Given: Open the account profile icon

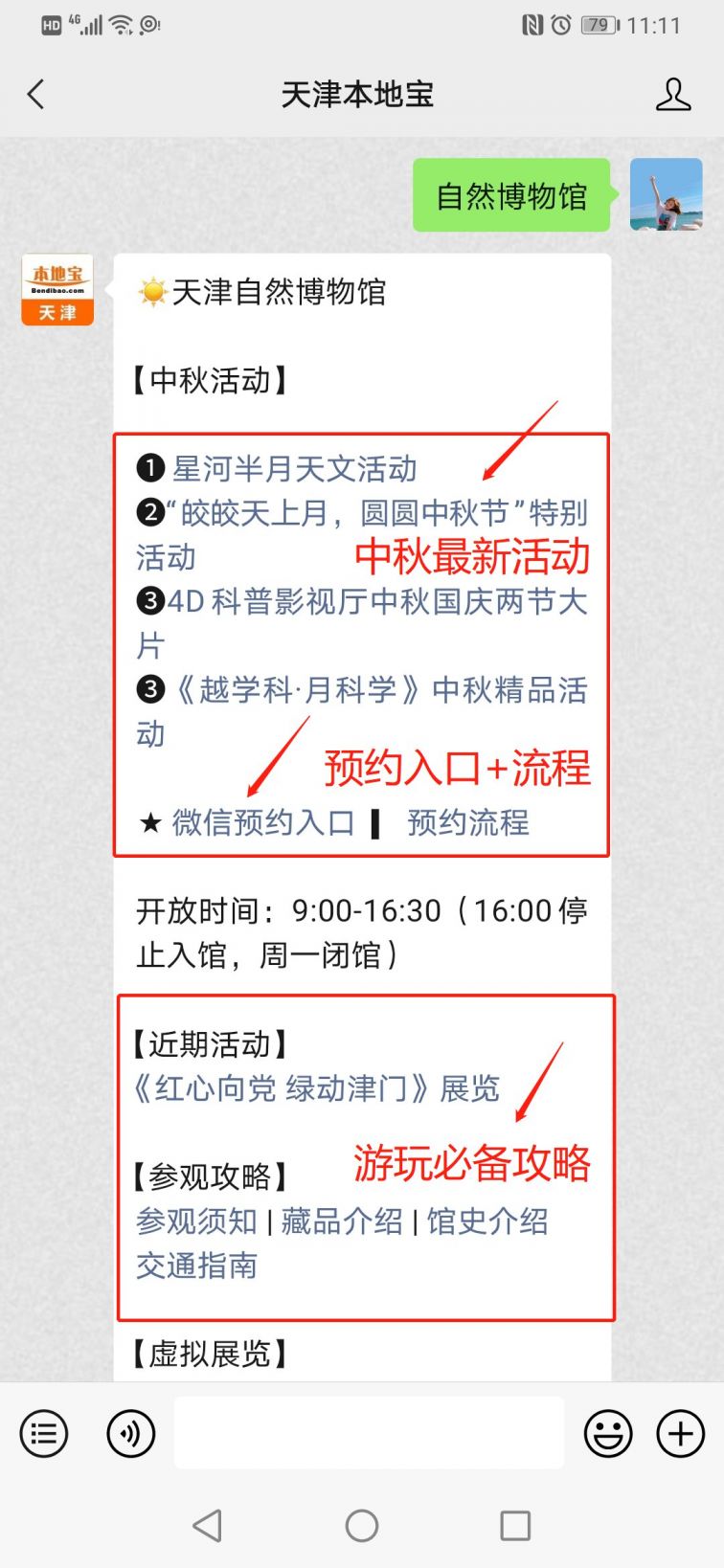Looking at the screenshot, I should point(672,95).
